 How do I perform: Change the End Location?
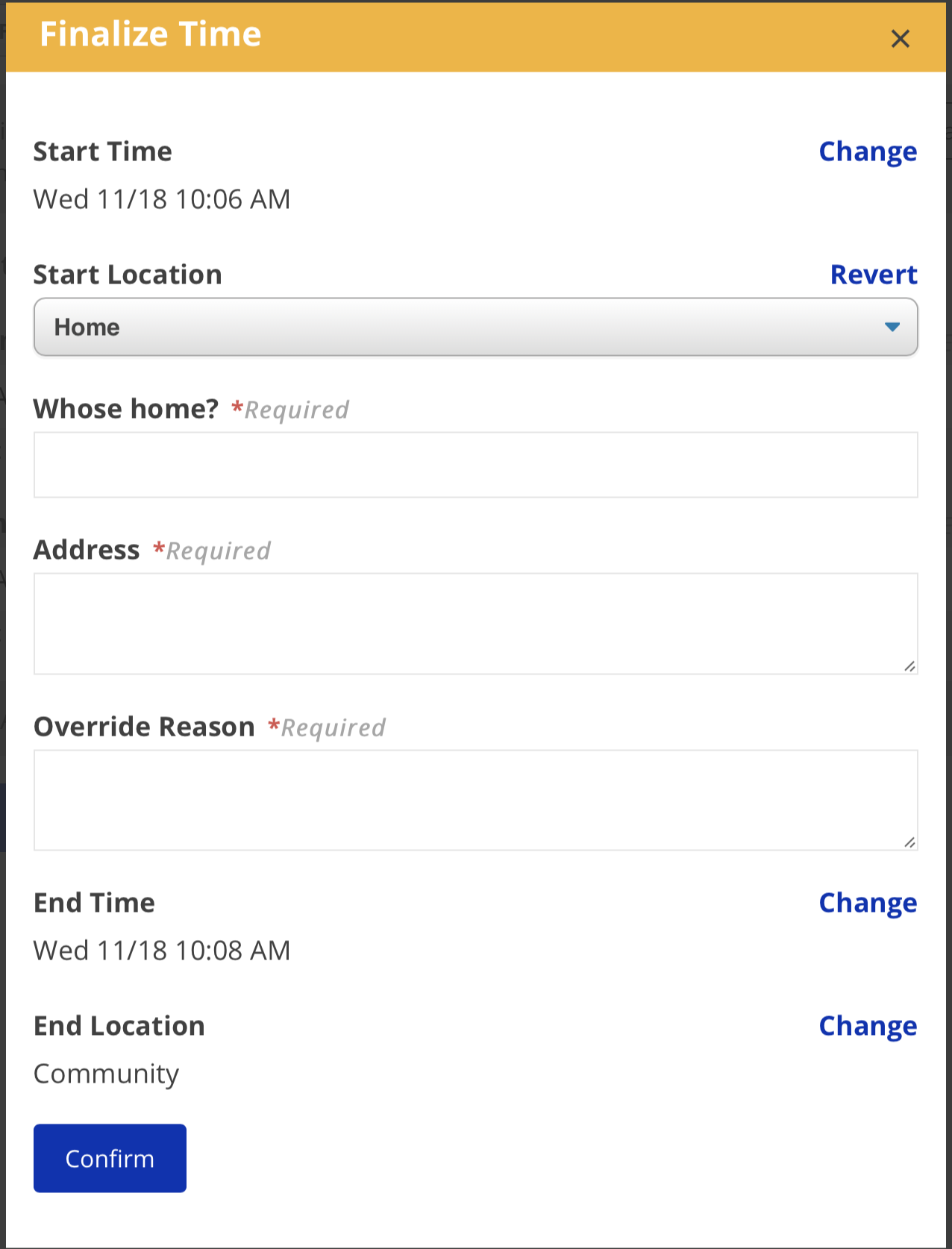tap(868, 1025)
